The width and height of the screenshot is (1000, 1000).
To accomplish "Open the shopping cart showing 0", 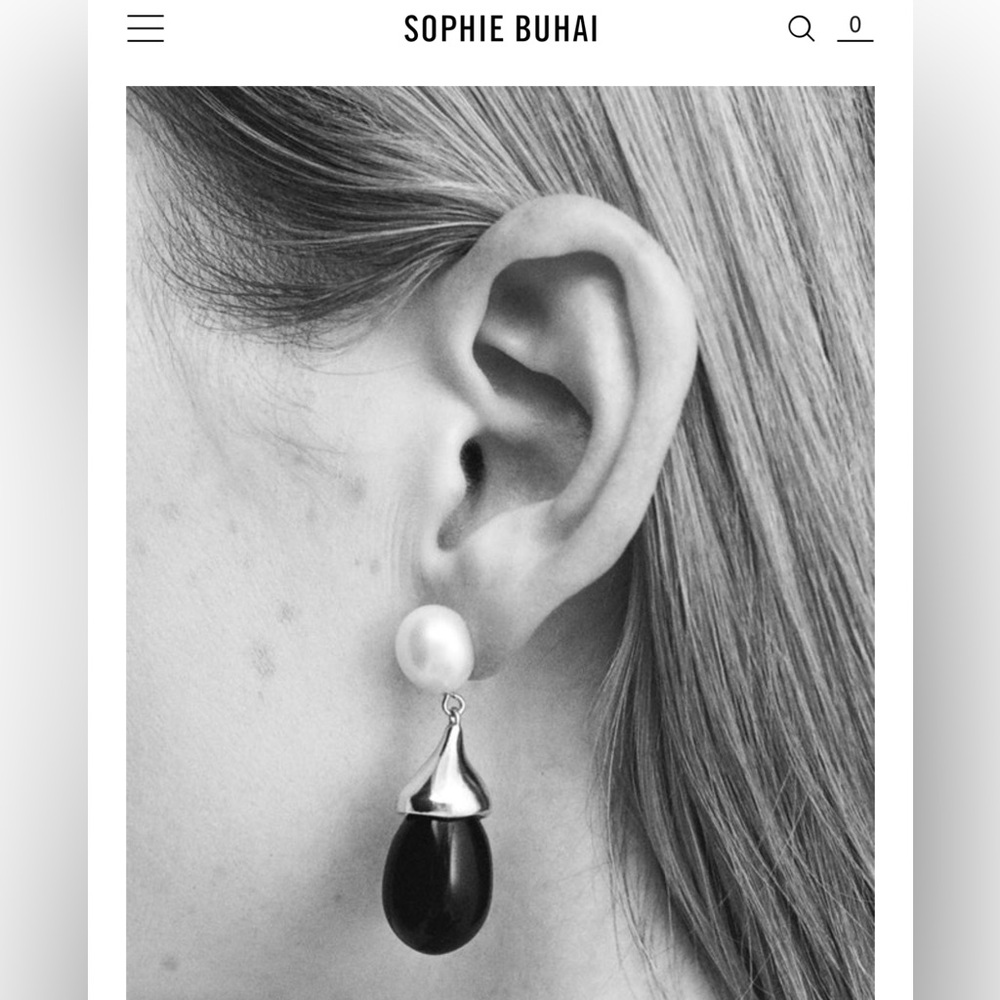I will point(855,28).
